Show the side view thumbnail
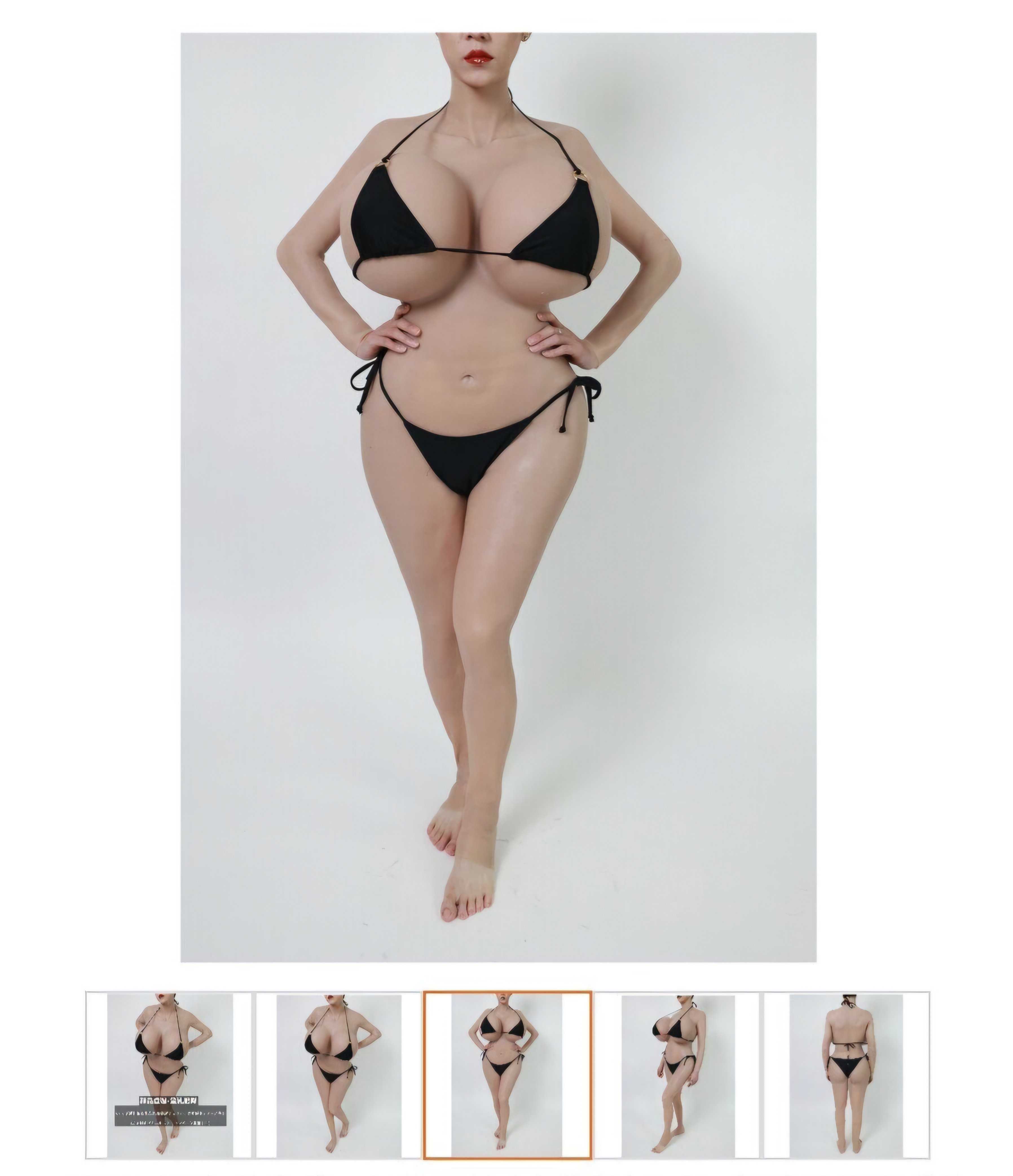The height and width of the screenshot is (1176, 1013). pyautogui.click(x=678, y=1083)
